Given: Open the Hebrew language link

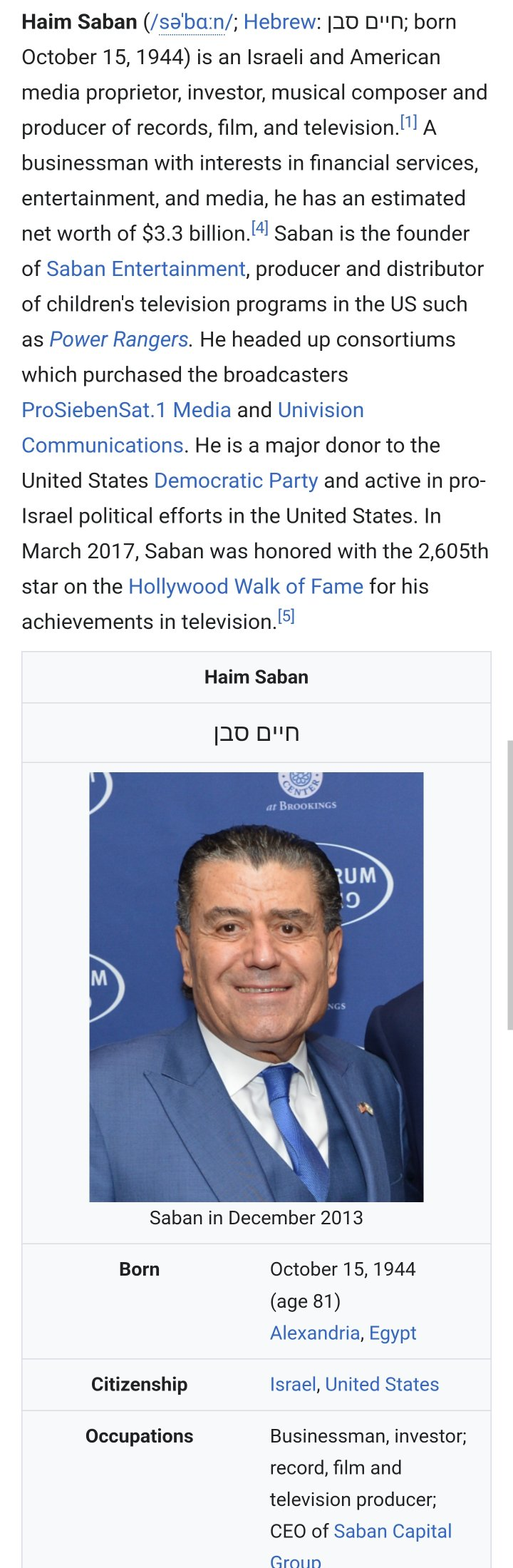Looking at the screenshot, I should [x=279, y=22].
